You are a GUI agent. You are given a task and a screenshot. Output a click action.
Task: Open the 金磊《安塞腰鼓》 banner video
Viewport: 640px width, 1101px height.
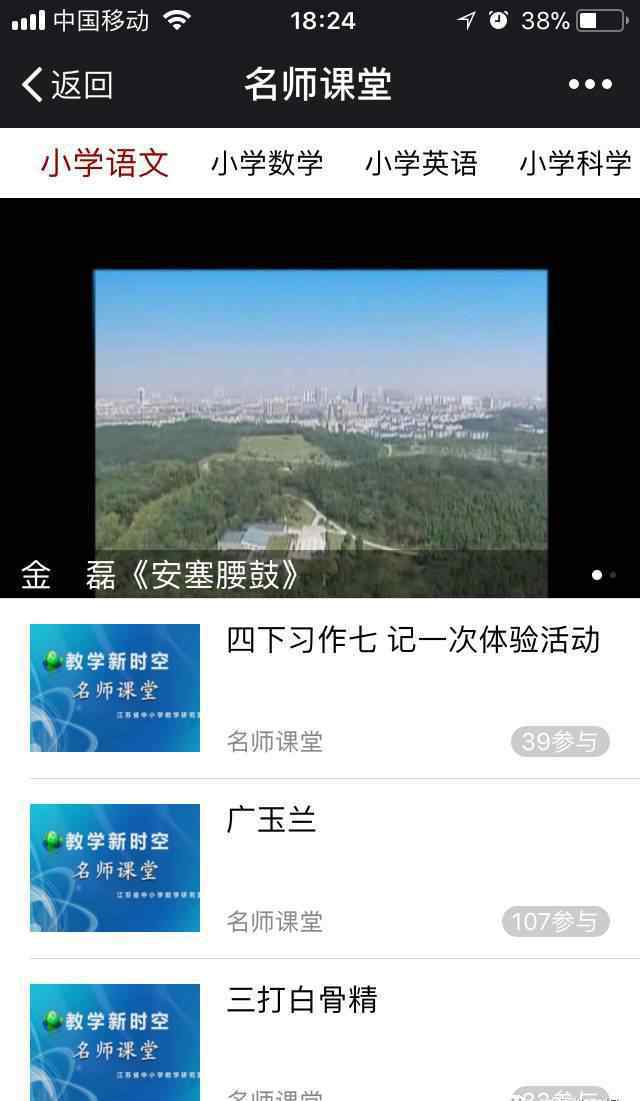(x=320, y=410)
